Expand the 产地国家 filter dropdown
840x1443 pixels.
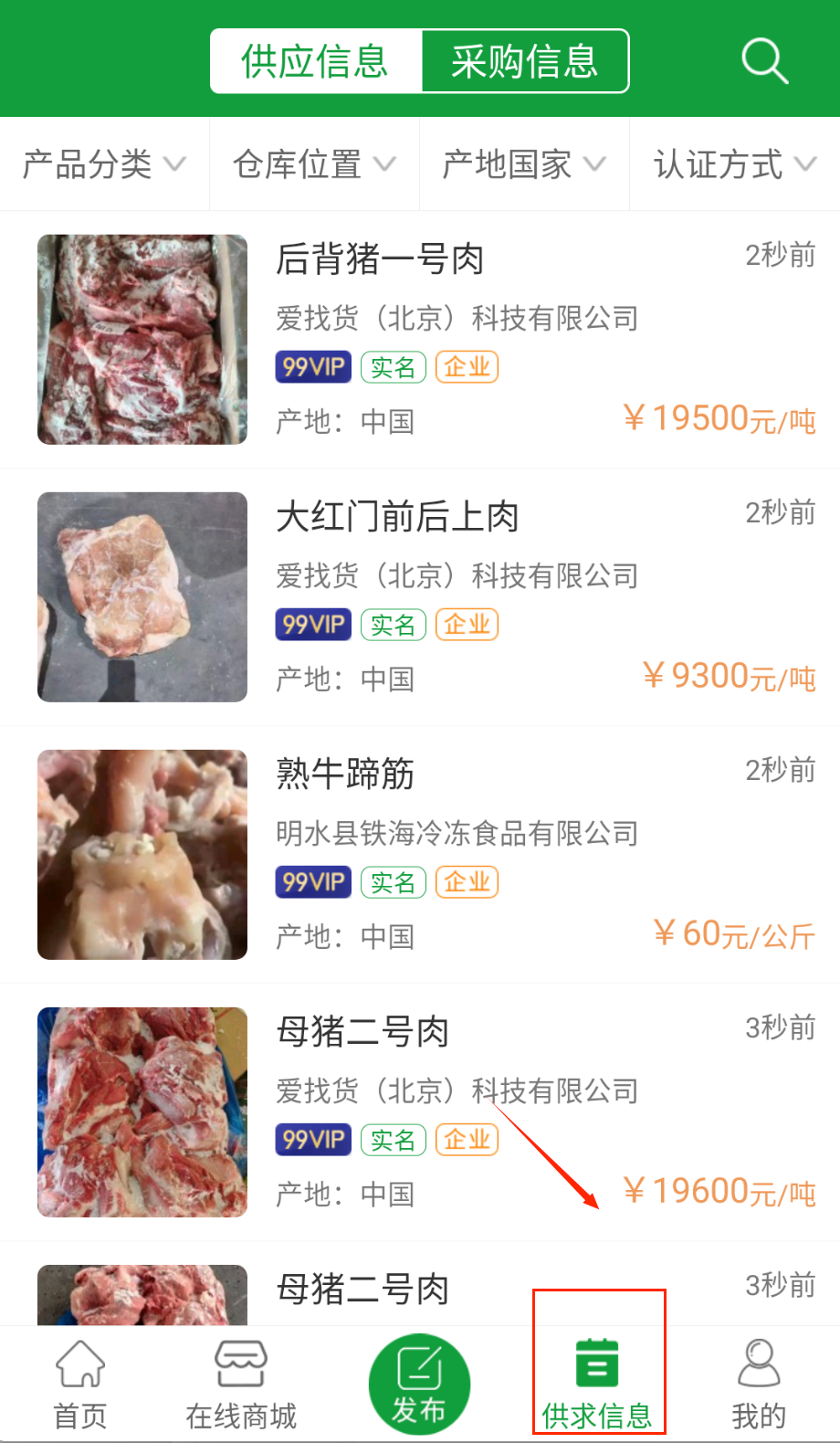(524, 164)
